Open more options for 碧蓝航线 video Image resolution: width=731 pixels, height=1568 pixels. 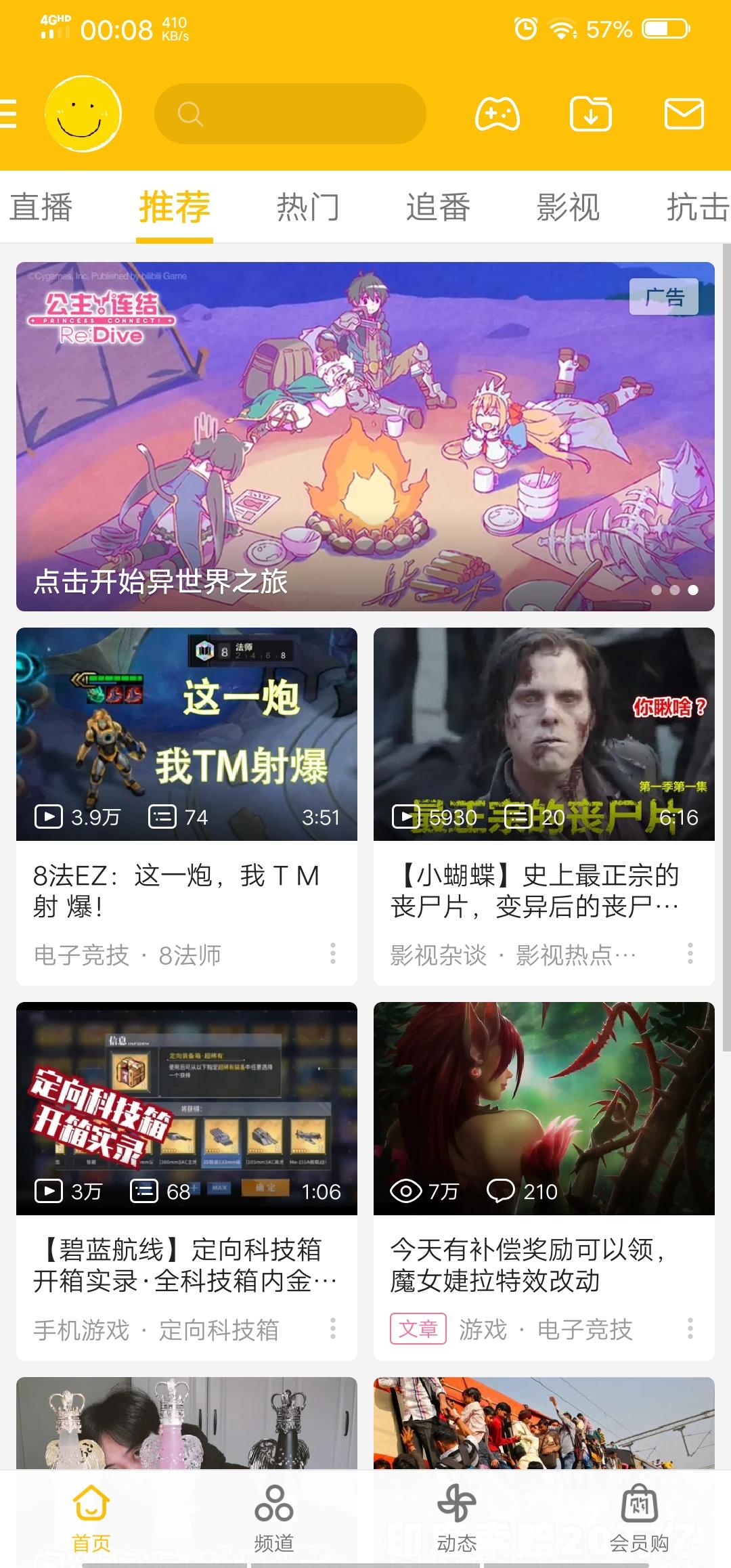point(333,1328)
